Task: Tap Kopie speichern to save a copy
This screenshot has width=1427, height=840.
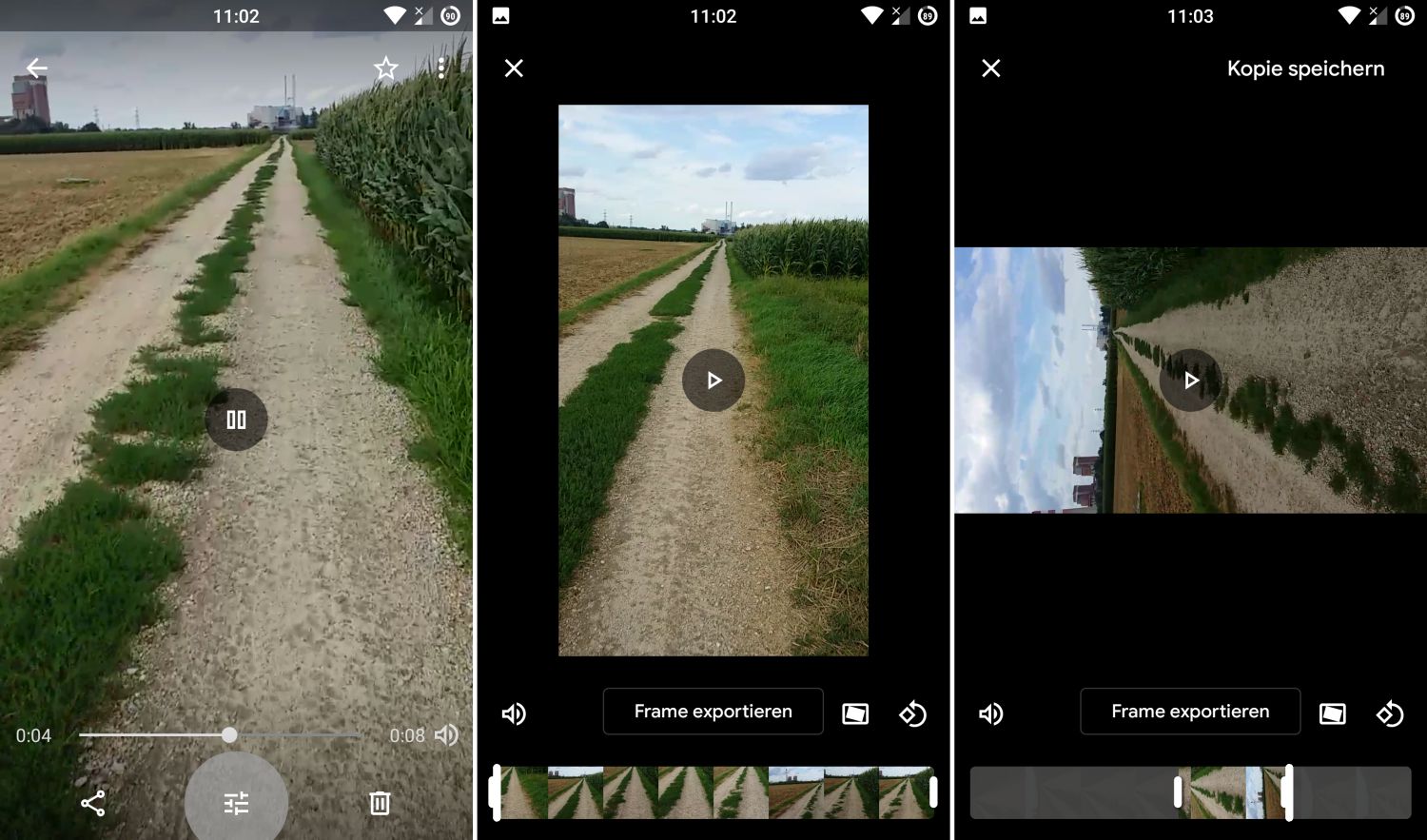Action: pos(1305,68)
